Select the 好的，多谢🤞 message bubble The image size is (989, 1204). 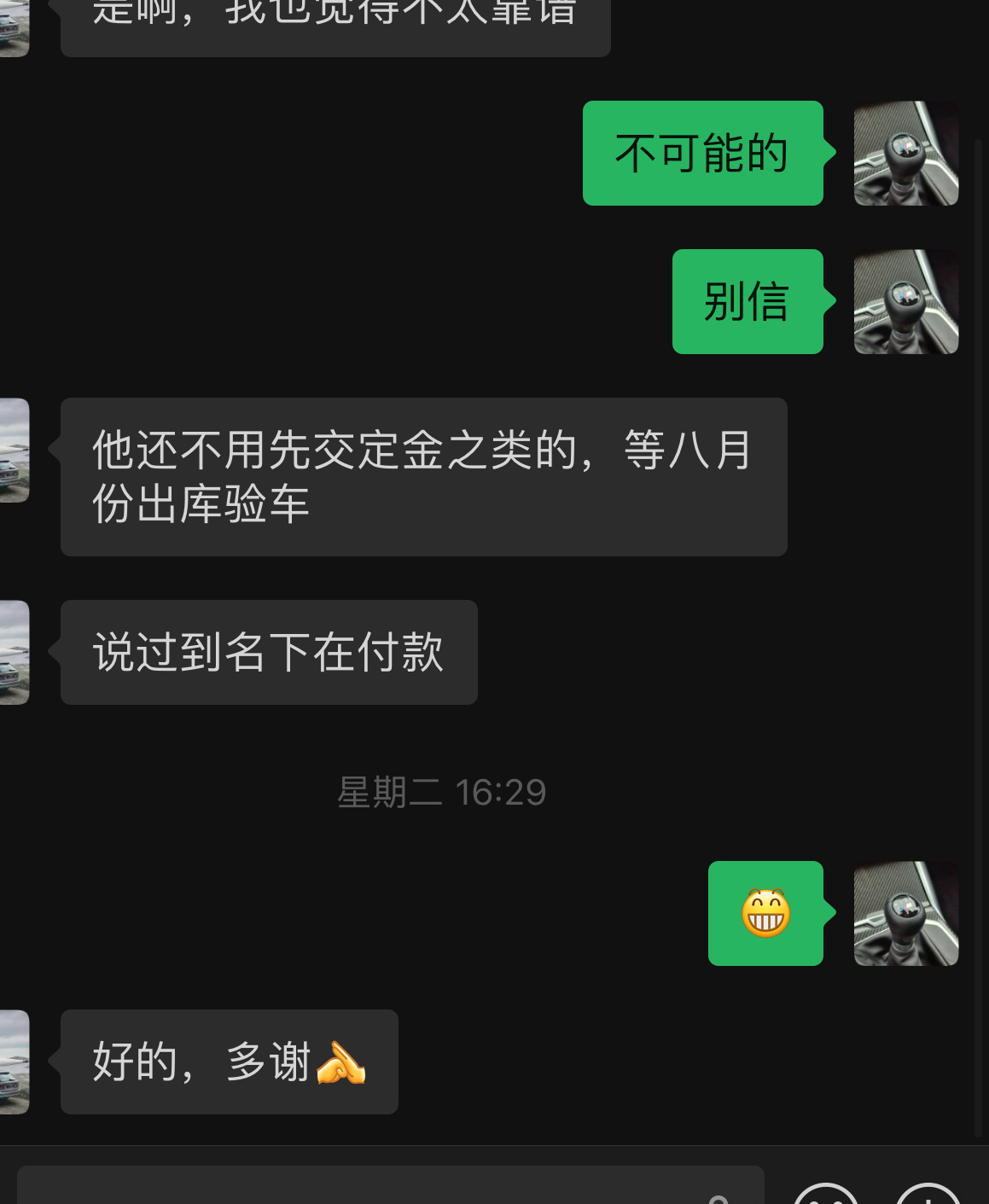click(x=229, y=1061)
